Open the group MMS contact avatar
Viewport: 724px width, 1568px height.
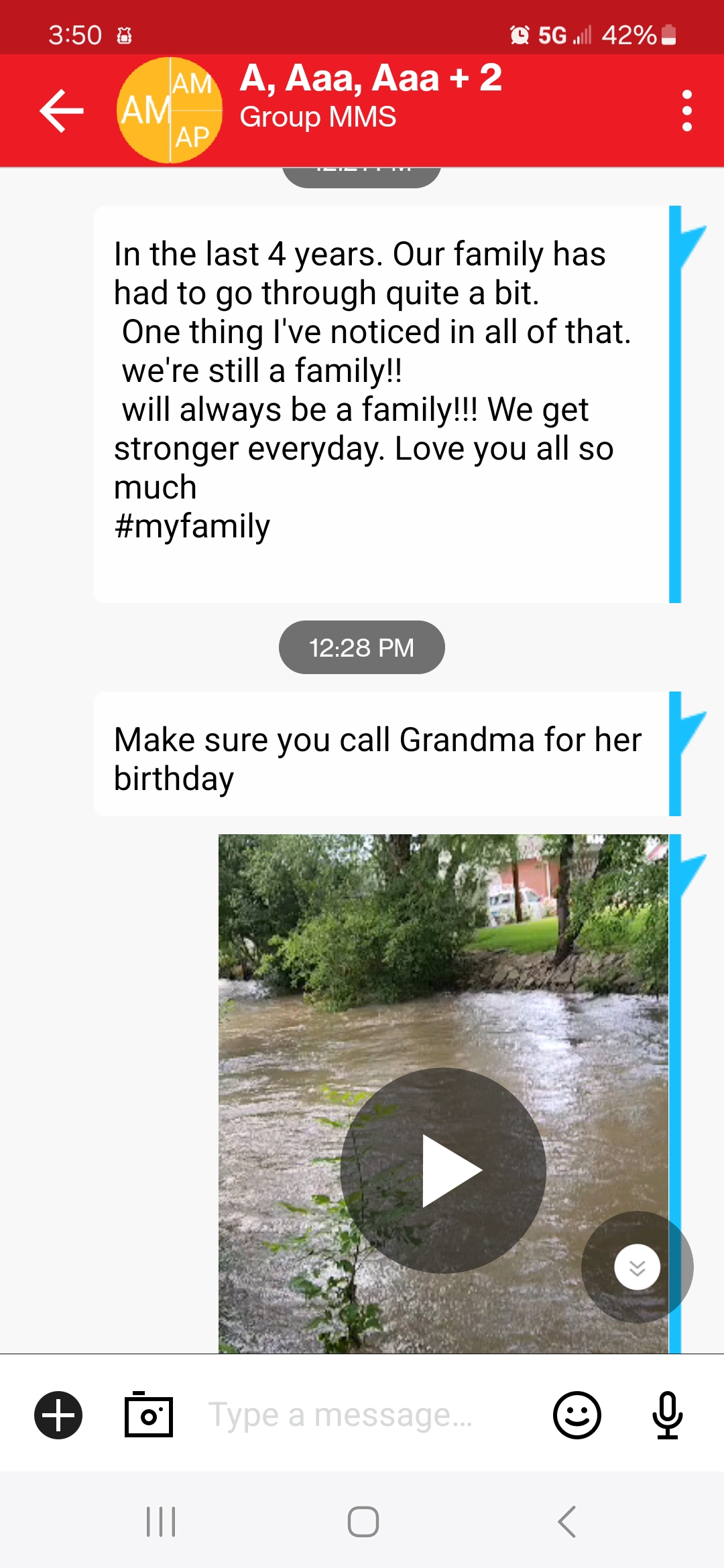(170, 111)
